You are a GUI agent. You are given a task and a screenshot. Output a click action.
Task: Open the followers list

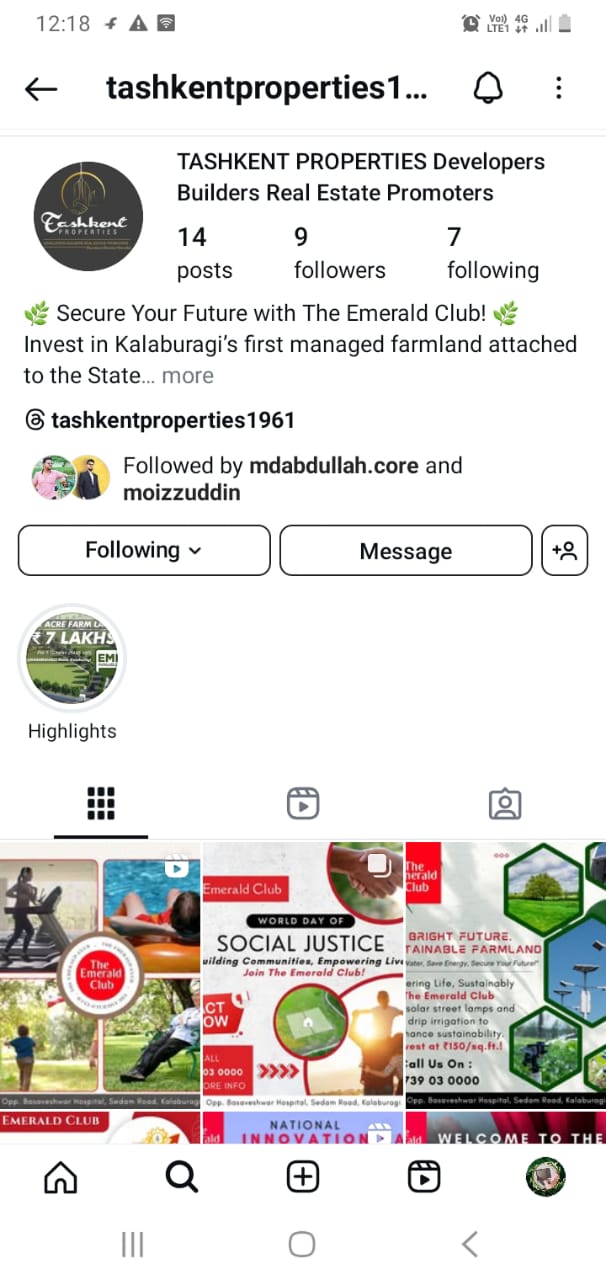pyautogui.click(x=339, y=253)
